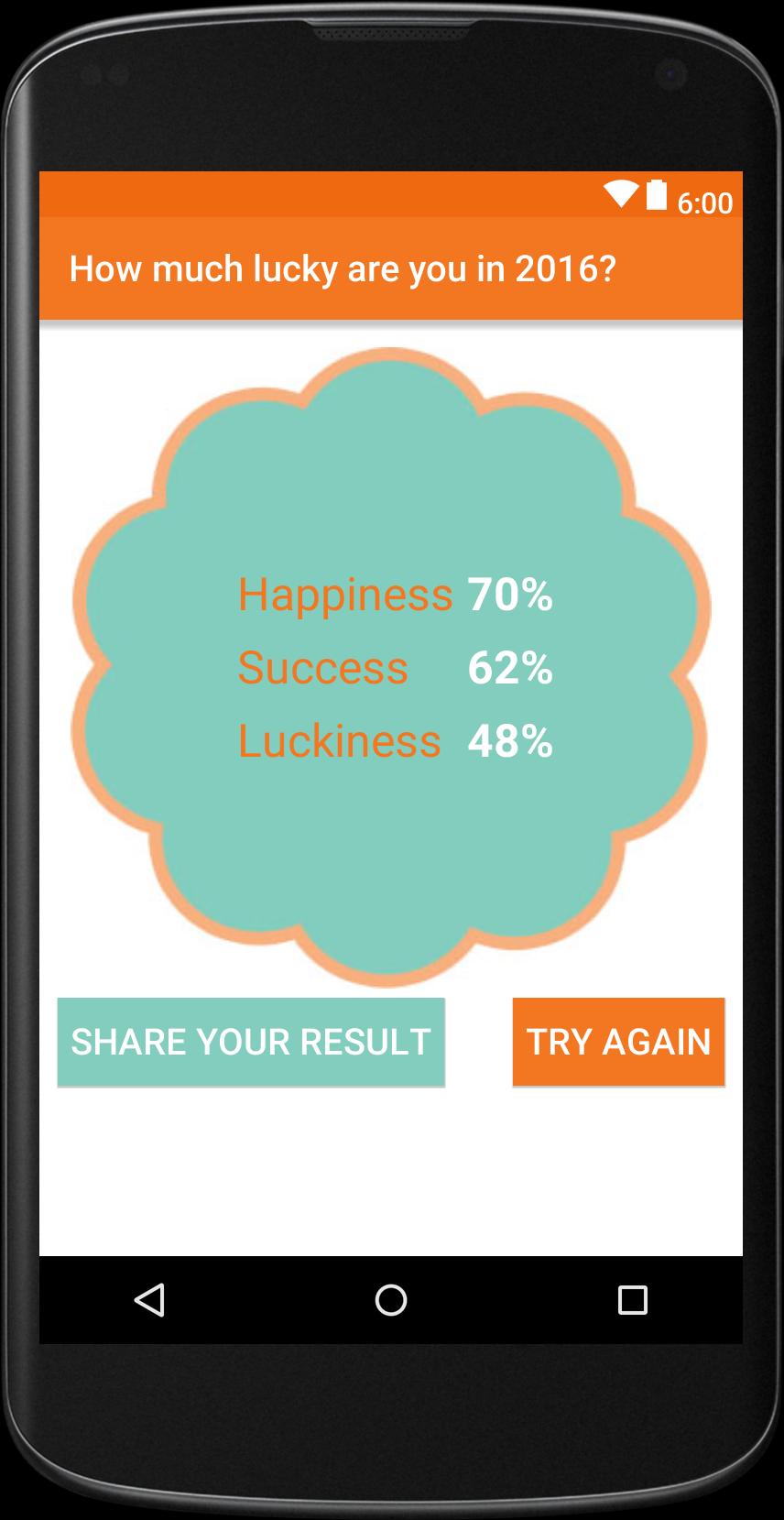The height and width of the screenshot is (1520, 784).
Task: Open the recent apps overview
Action: point(632,1299)
